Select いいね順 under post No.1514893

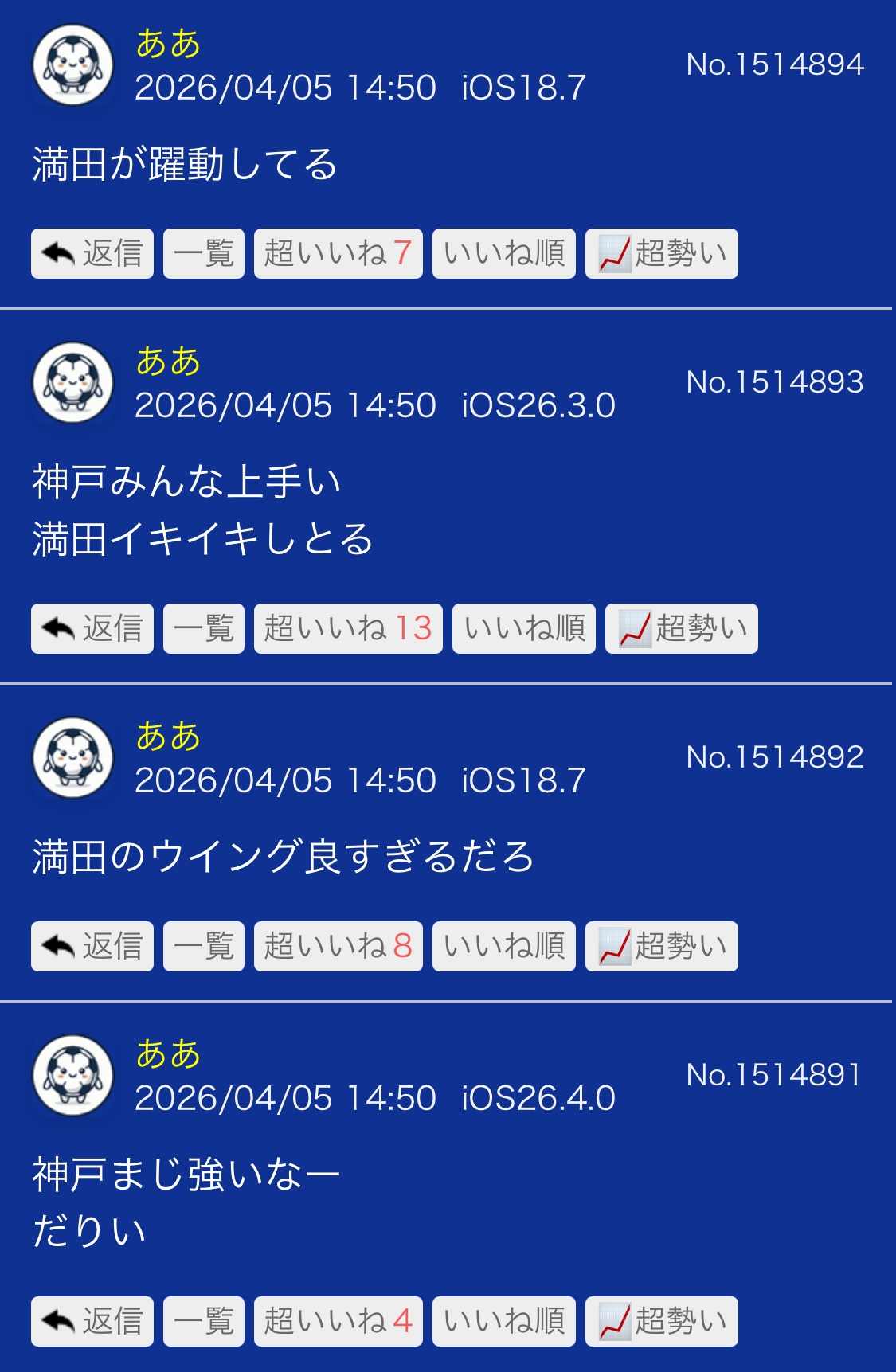click(523, 629)
